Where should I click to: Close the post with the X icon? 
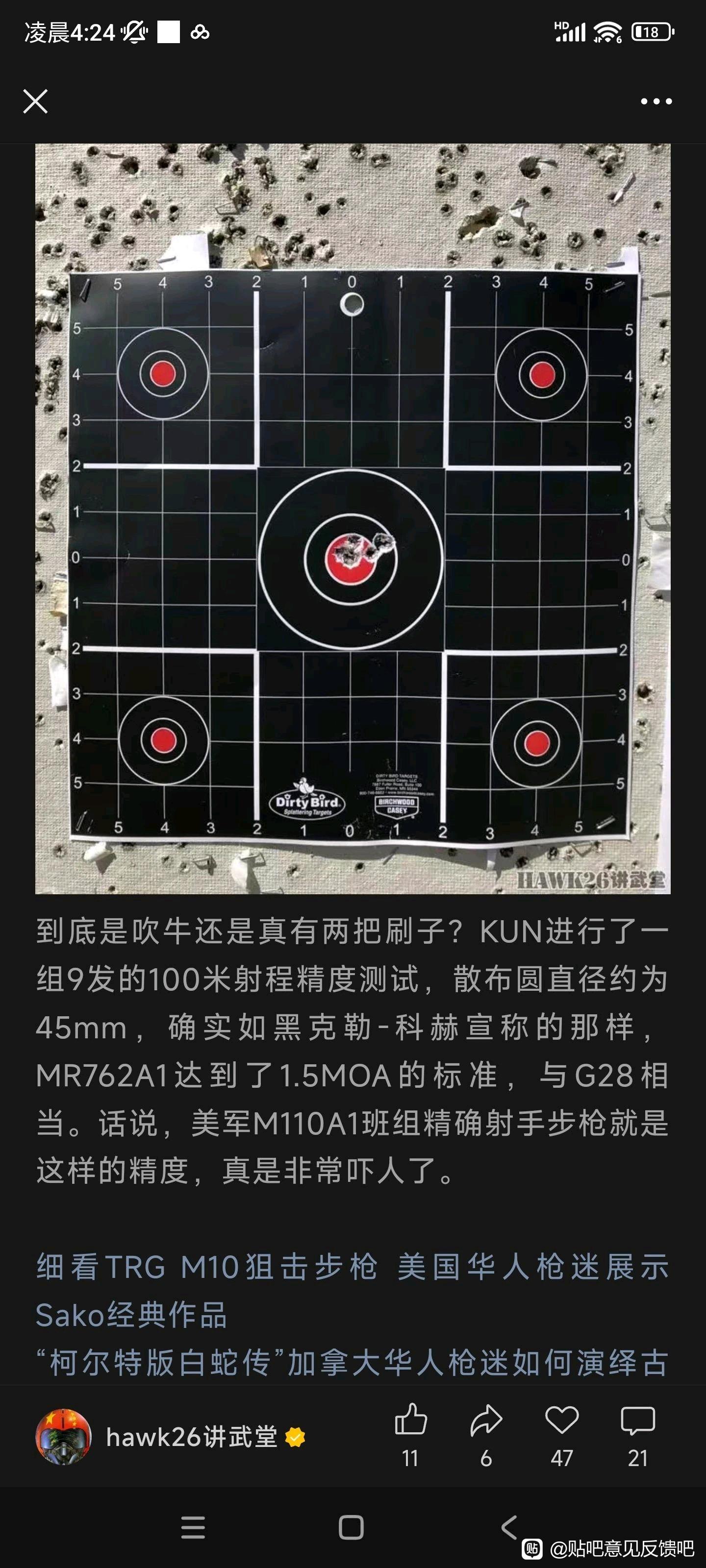click(x=35, y=101)
